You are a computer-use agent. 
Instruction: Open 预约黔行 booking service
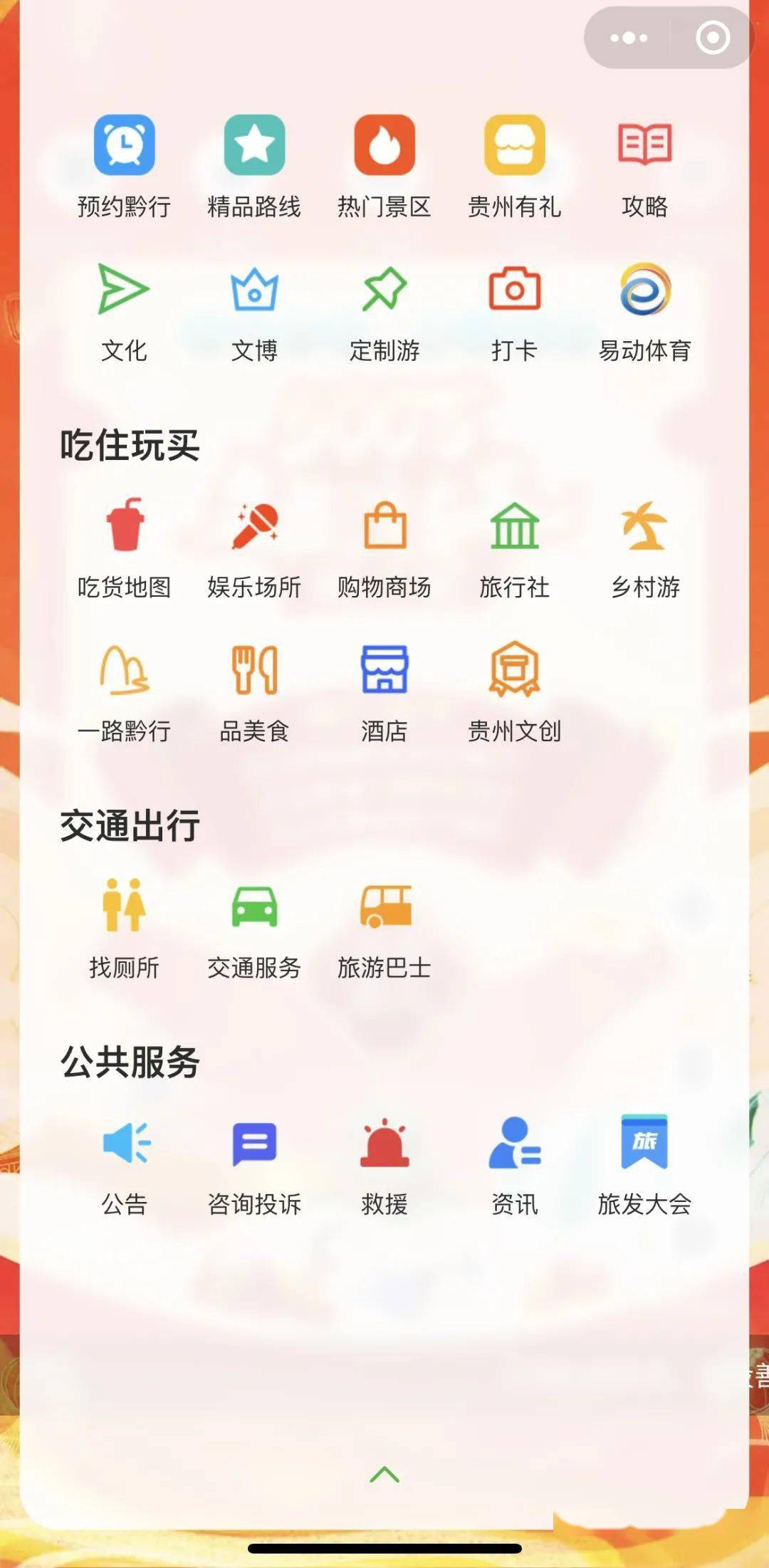(124, 145)
